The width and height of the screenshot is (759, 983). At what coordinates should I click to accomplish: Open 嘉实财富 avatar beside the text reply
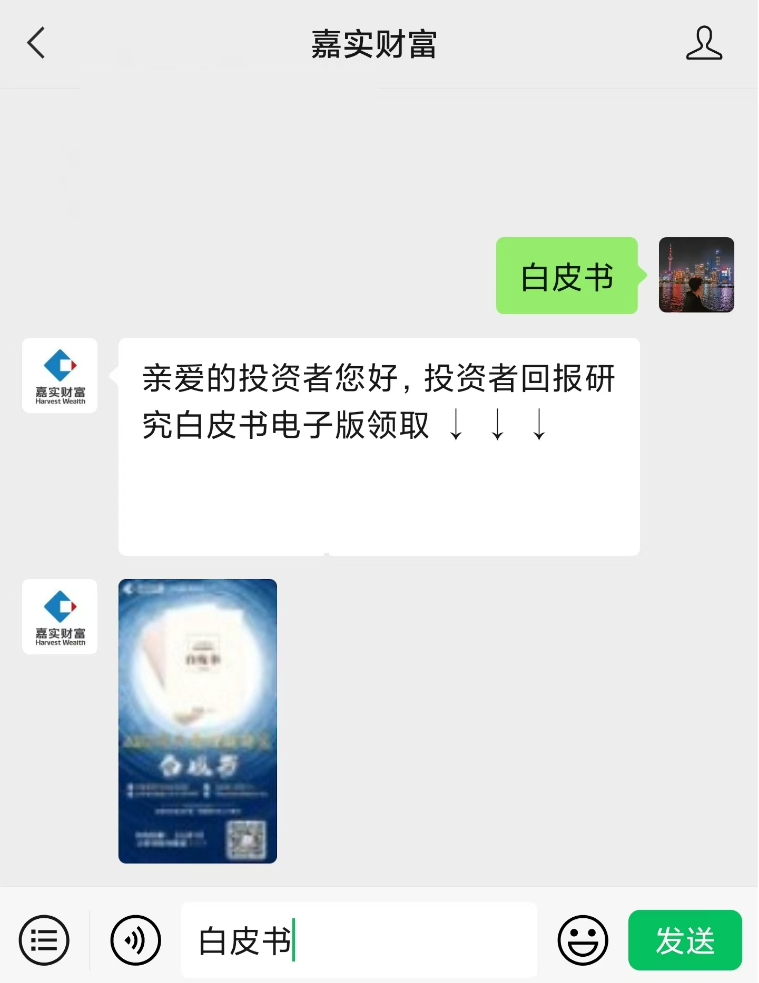60,376
